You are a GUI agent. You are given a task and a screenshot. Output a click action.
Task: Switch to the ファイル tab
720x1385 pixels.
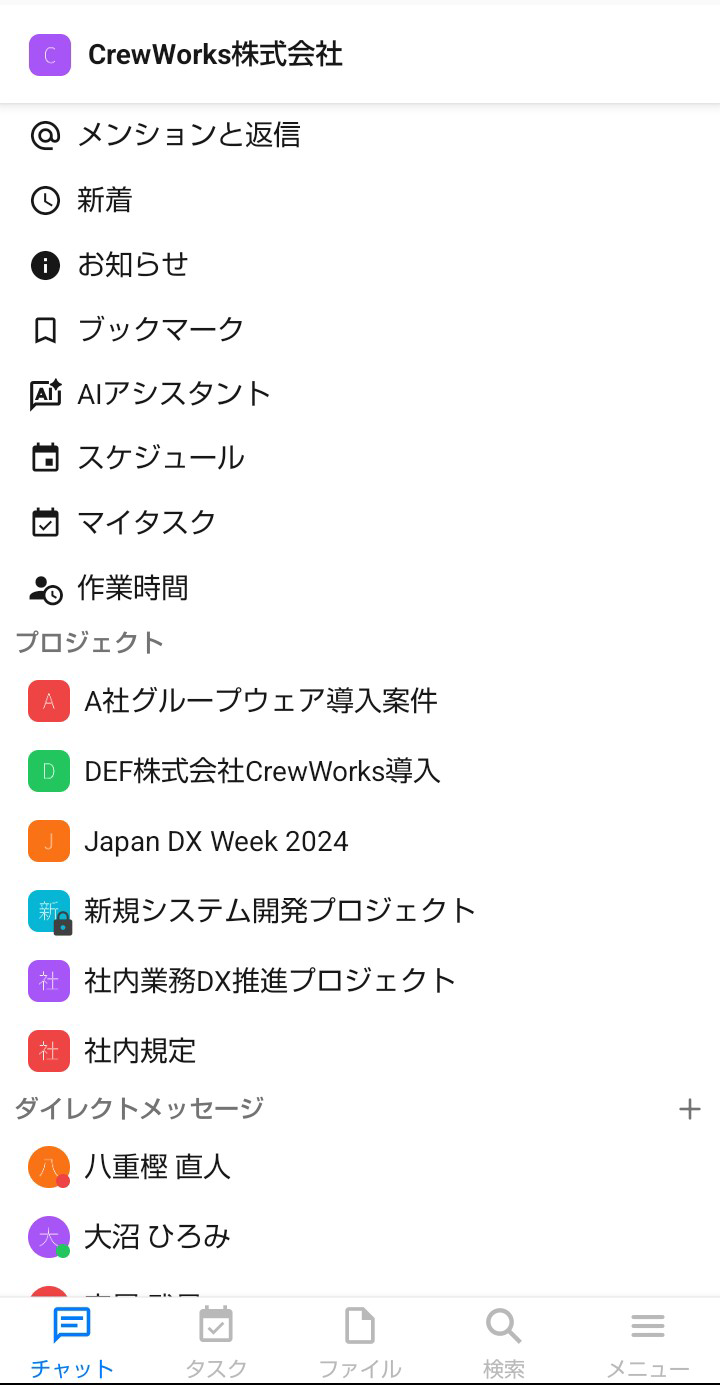[360, 1342]
